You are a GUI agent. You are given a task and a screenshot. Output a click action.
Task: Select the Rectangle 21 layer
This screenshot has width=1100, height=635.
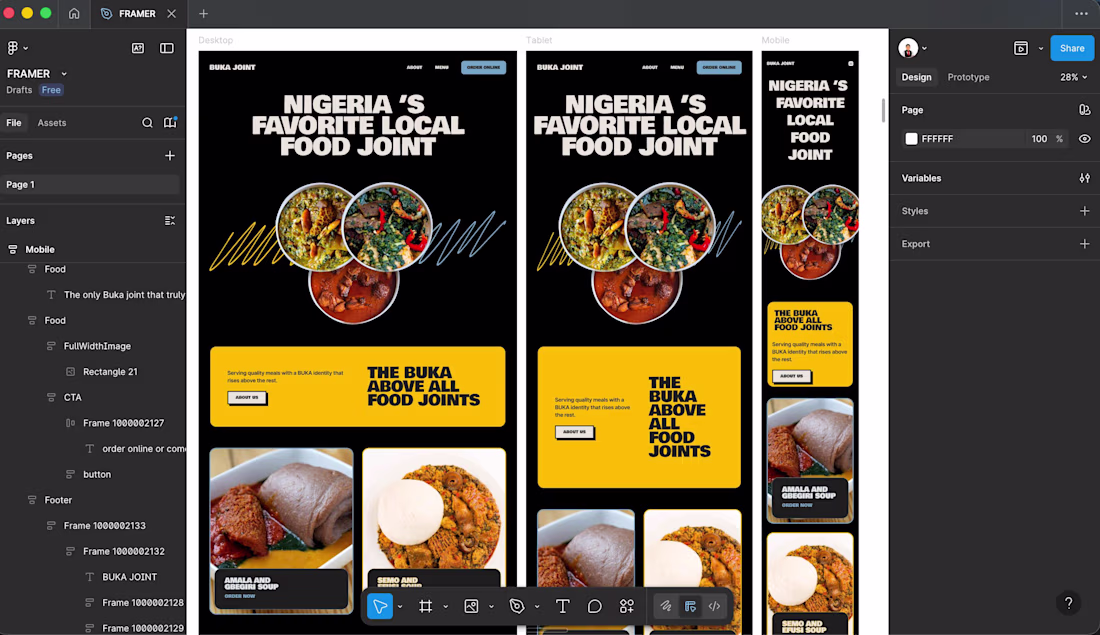110,372
